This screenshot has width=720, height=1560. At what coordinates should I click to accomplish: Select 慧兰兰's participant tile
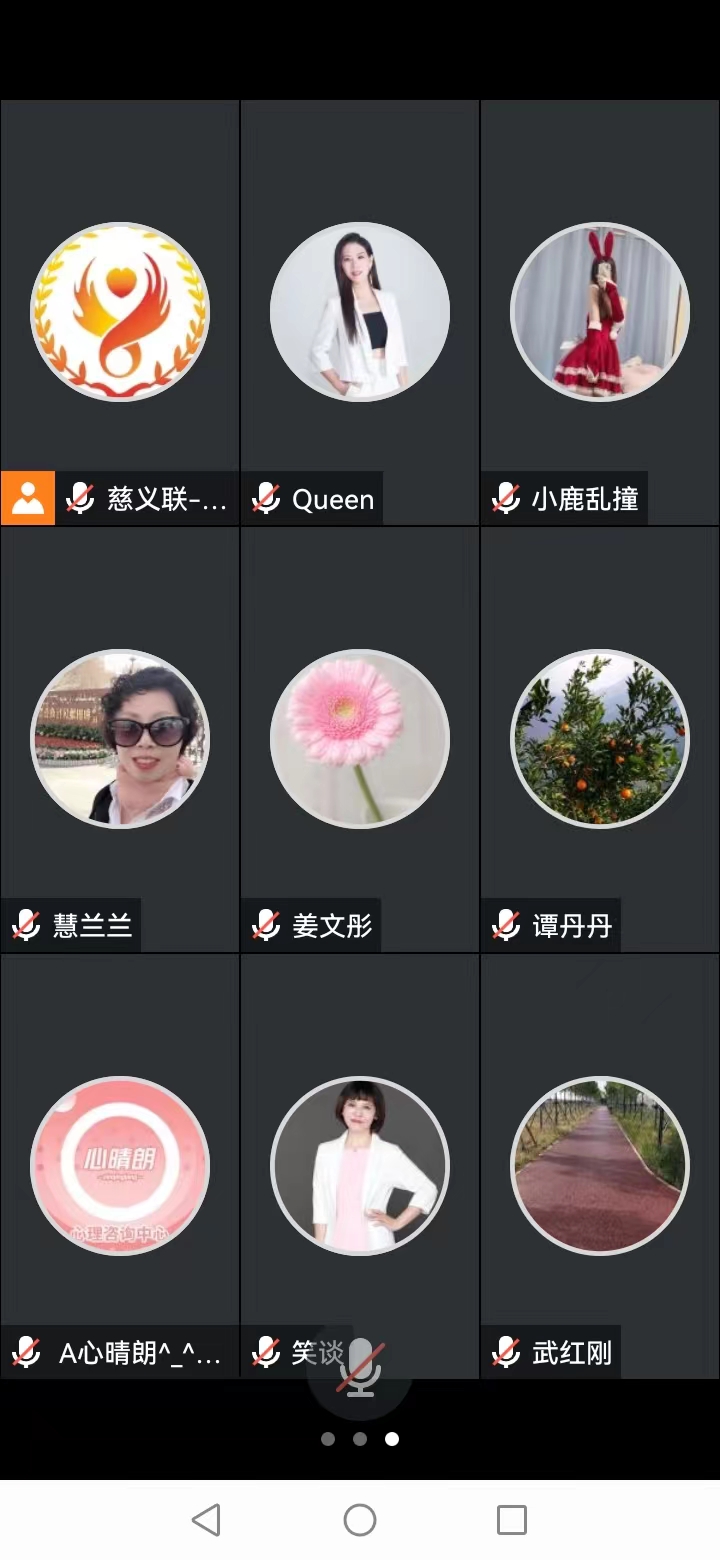point(120,739)
